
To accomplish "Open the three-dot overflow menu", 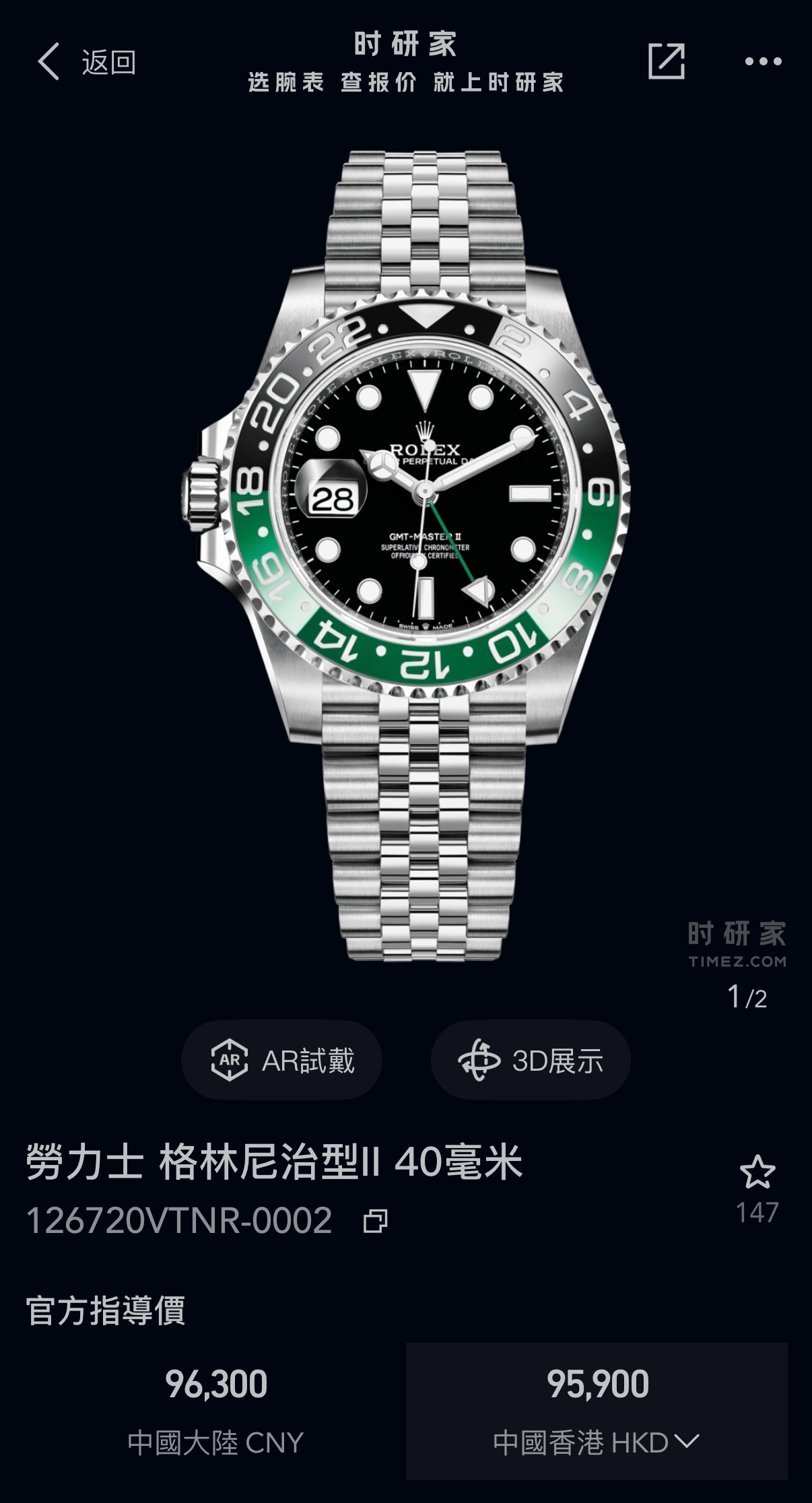I will tap(763, 62).
